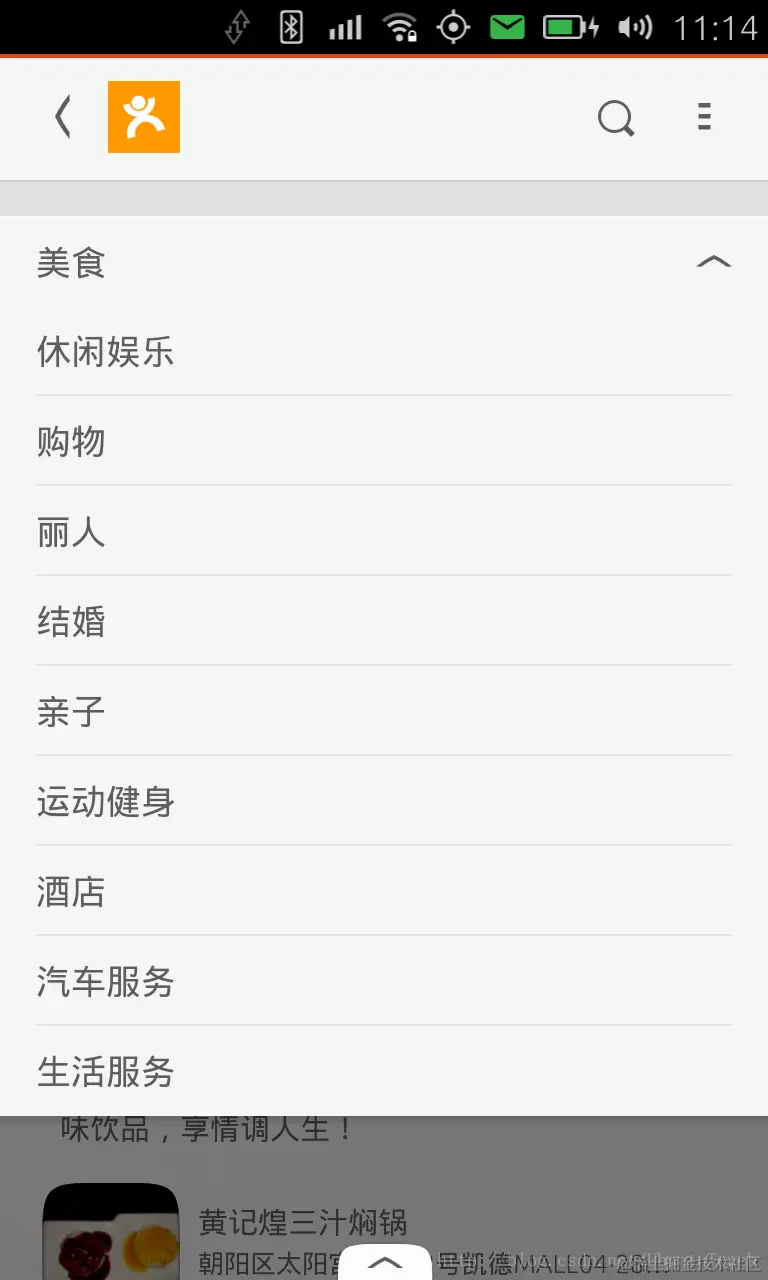Open the overflow menu
Screen dimensions: 768x1280
click(704, 117)
